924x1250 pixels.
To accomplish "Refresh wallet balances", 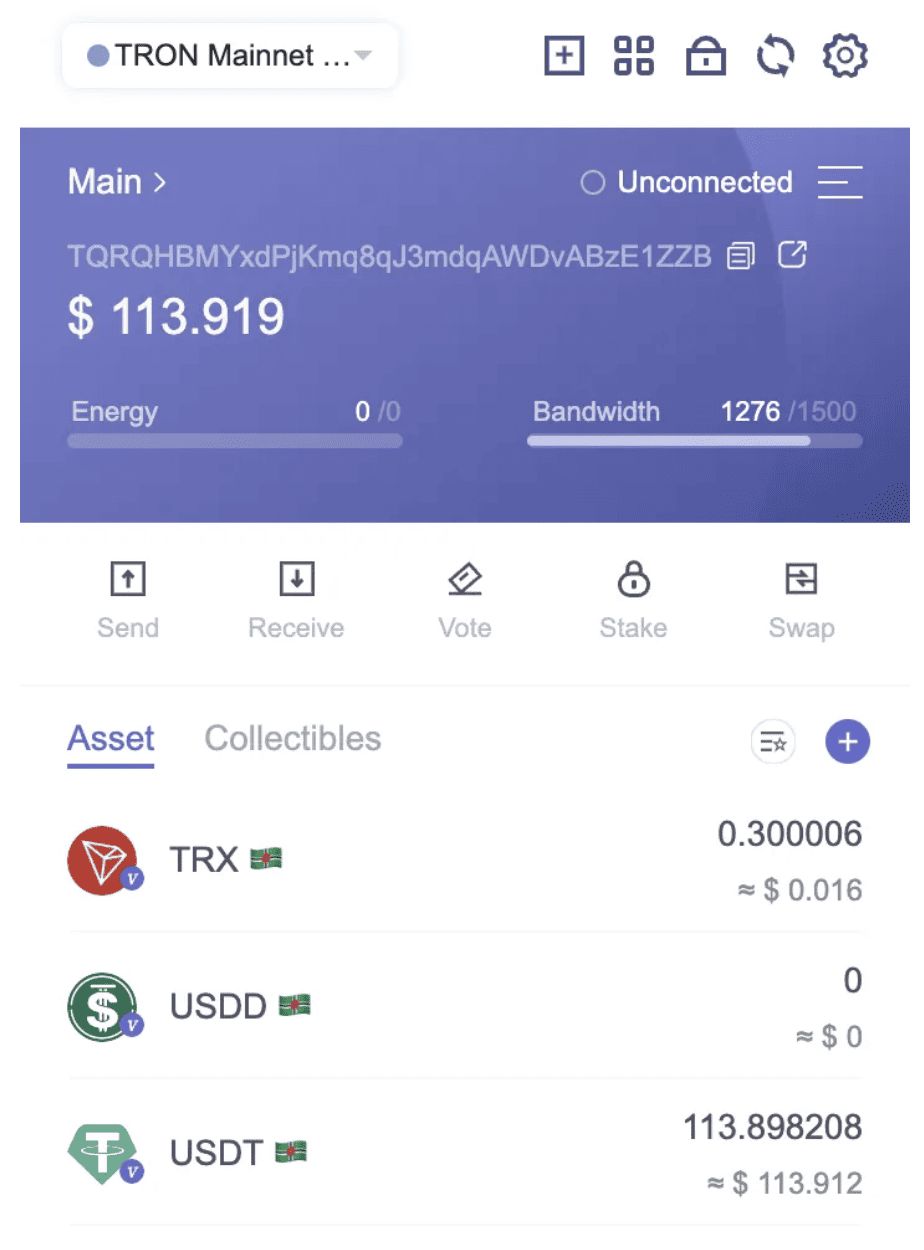I will 773,57.
